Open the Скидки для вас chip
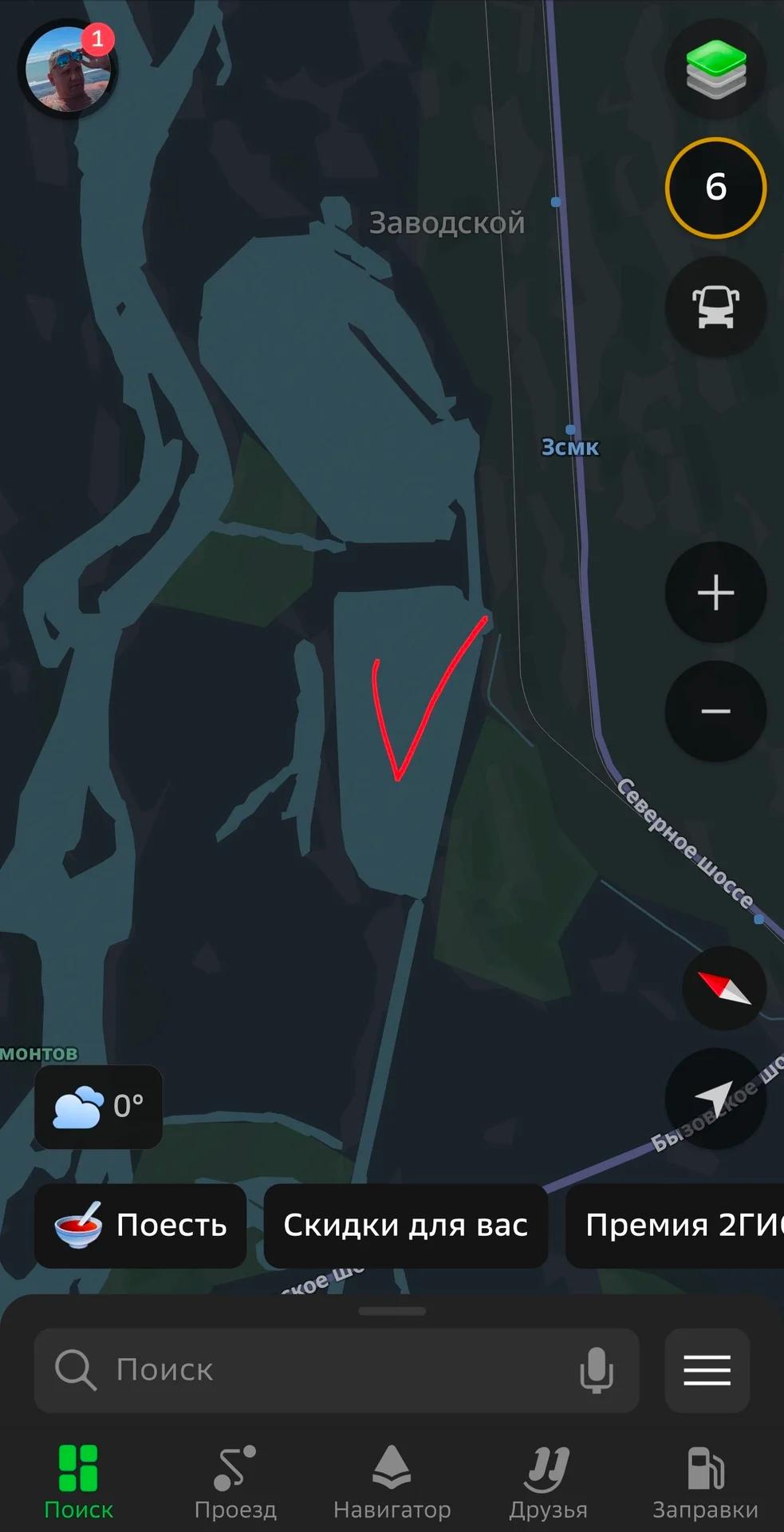784x1532 pixels. point(406,1226)
